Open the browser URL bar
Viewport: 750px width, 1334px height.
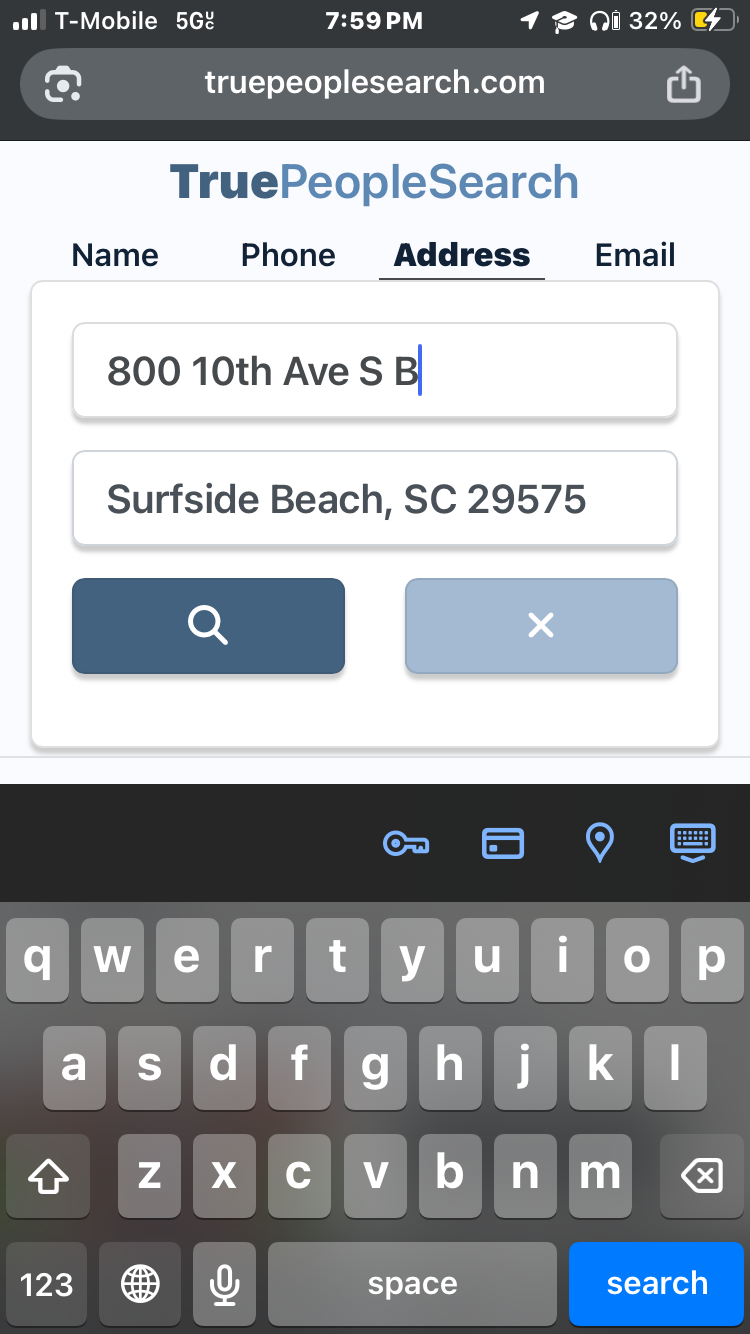[374, 83]
